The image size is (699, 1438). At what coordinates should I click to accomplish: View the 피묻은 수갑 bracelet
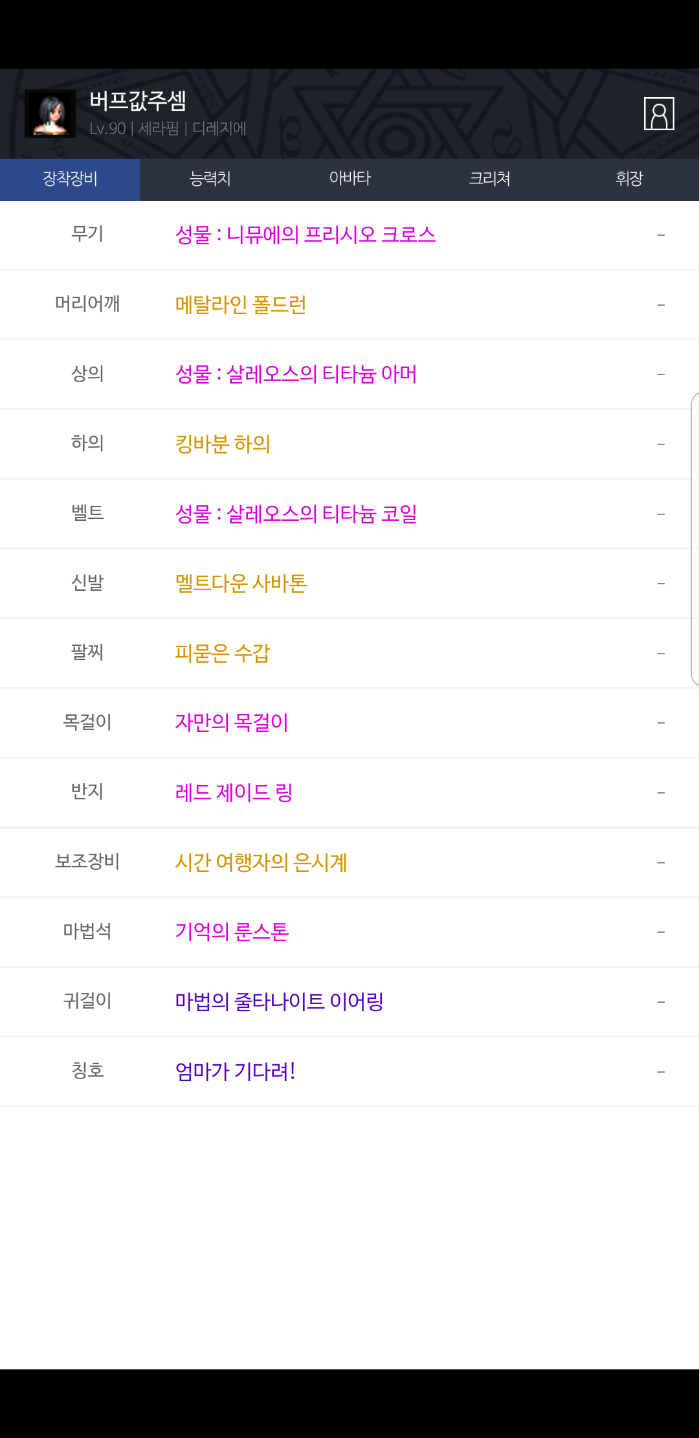click(x=223, y=653)
